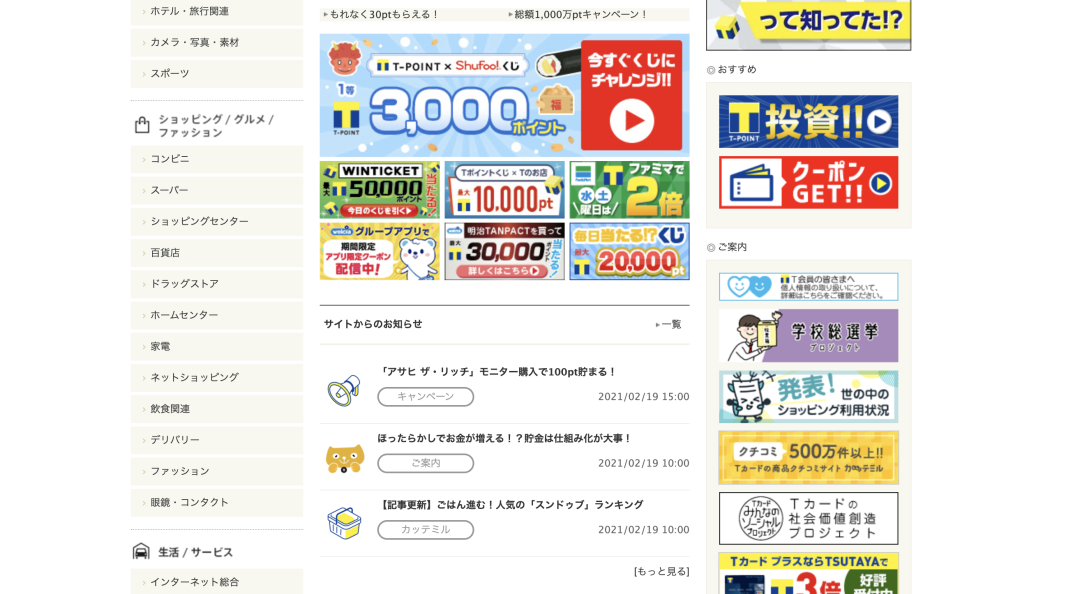Select the スポーツ category
Viewport: 1080px width, 594px height.
[170, 73]
